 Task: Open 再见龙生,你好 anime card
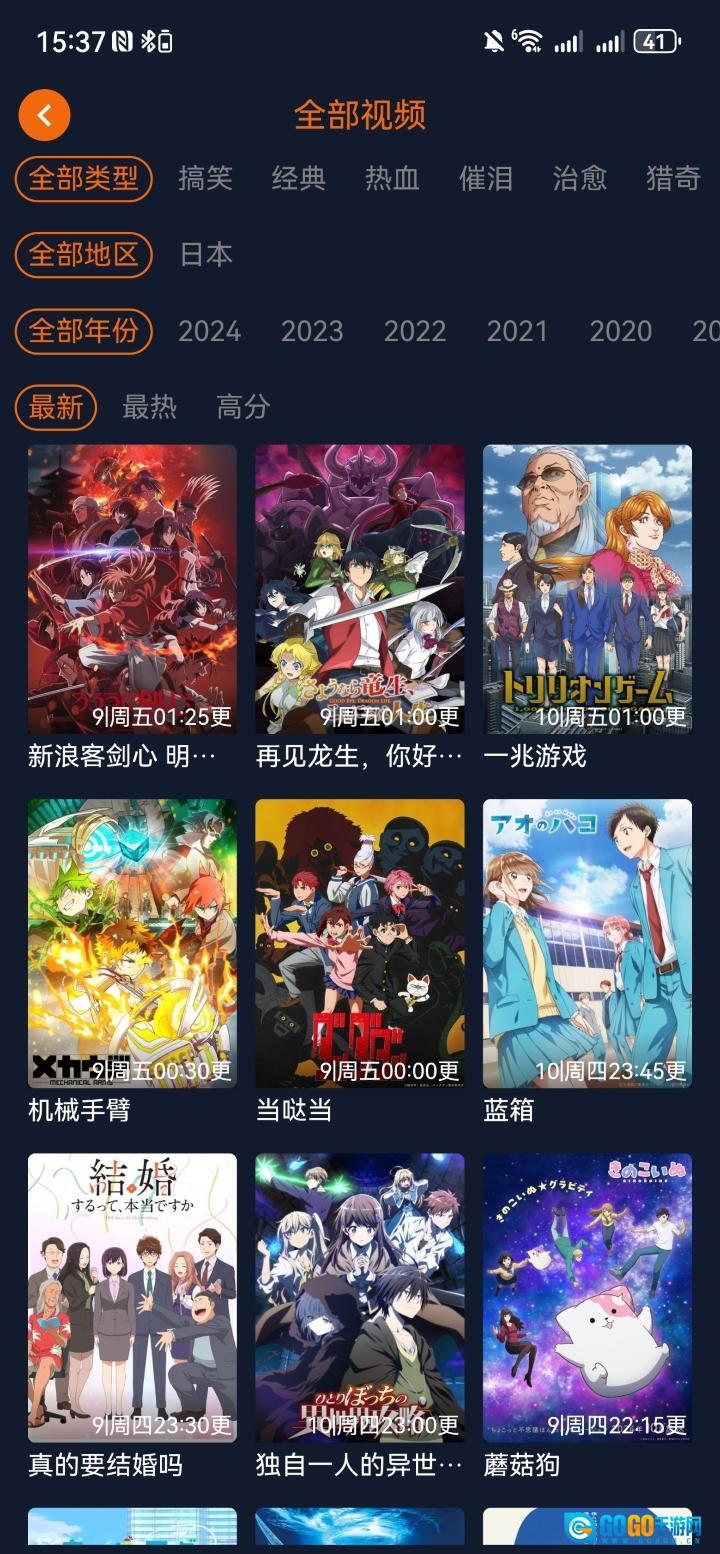360,590
